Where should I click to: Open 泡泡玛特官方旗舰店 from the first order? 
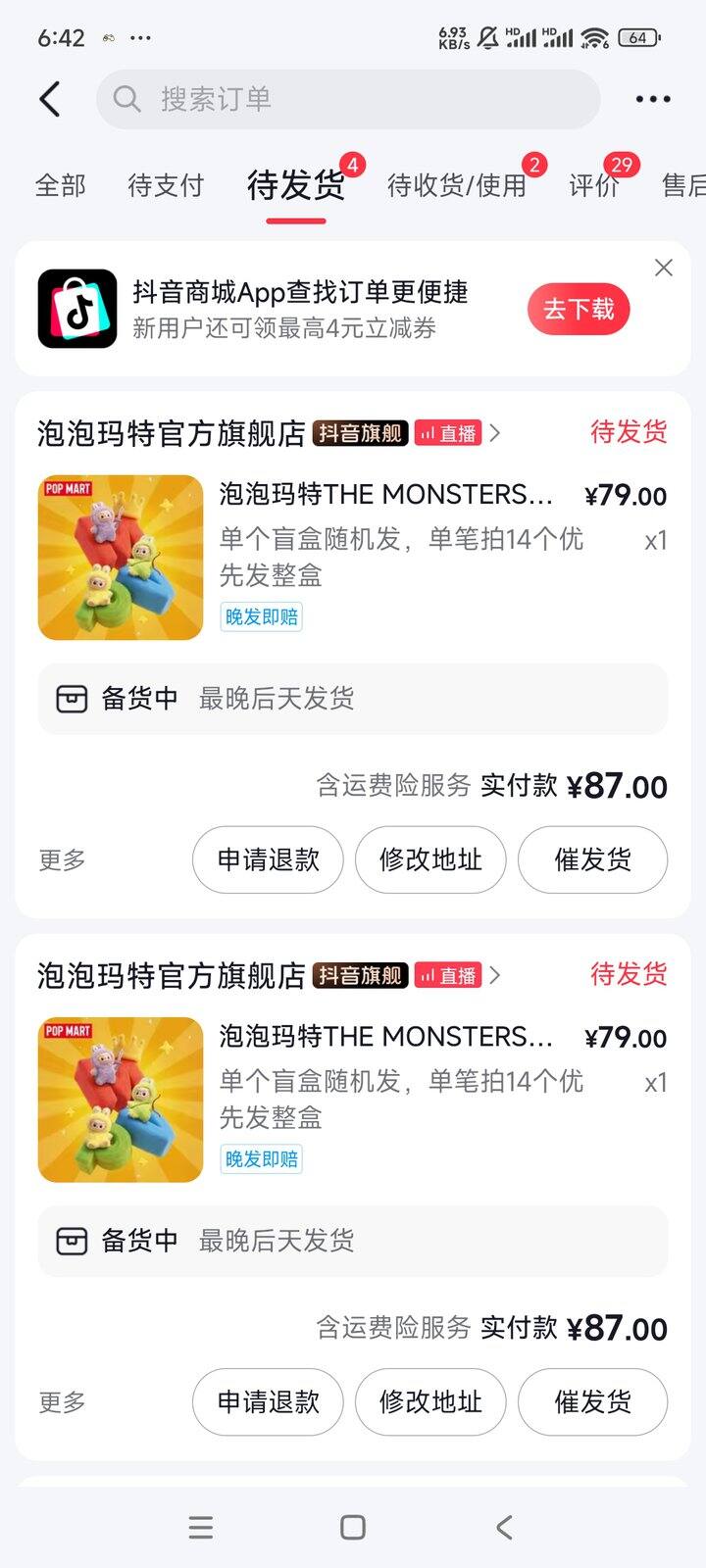point(172,433)
